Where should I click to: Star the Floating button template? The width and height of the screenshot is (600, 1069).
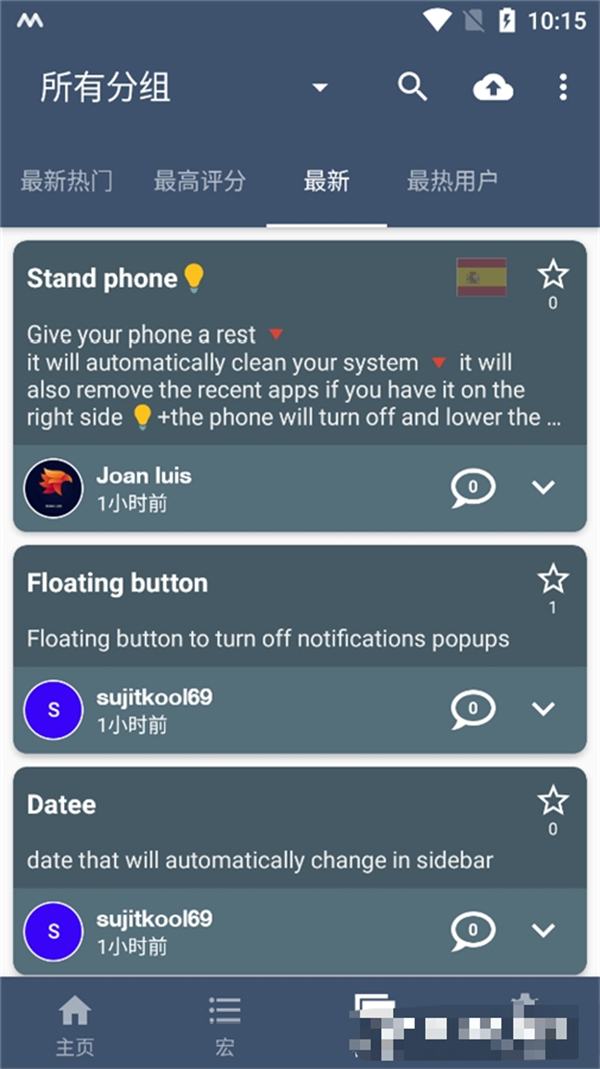pyautogui.click(x=552, y=579)
